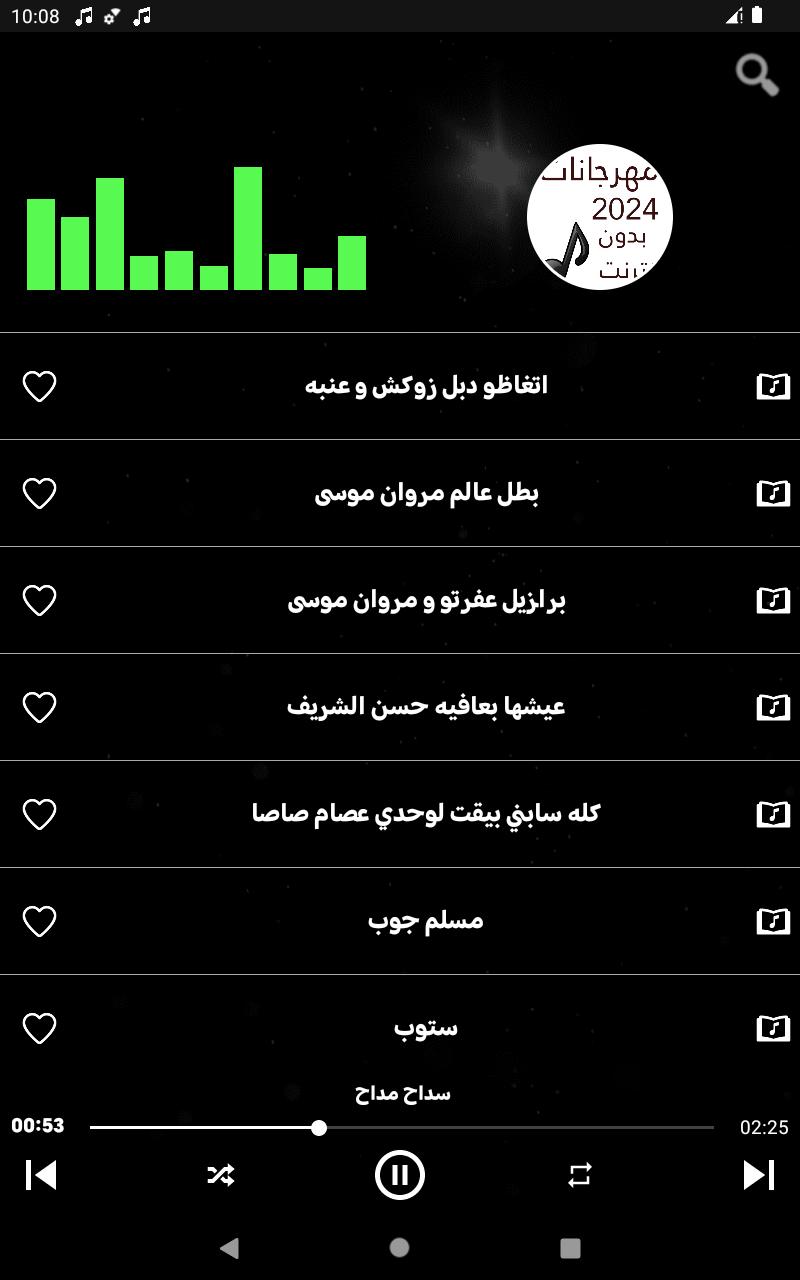Toggle shuffle mode
The image size is (800, 1280).
[x=220, y=1175]
